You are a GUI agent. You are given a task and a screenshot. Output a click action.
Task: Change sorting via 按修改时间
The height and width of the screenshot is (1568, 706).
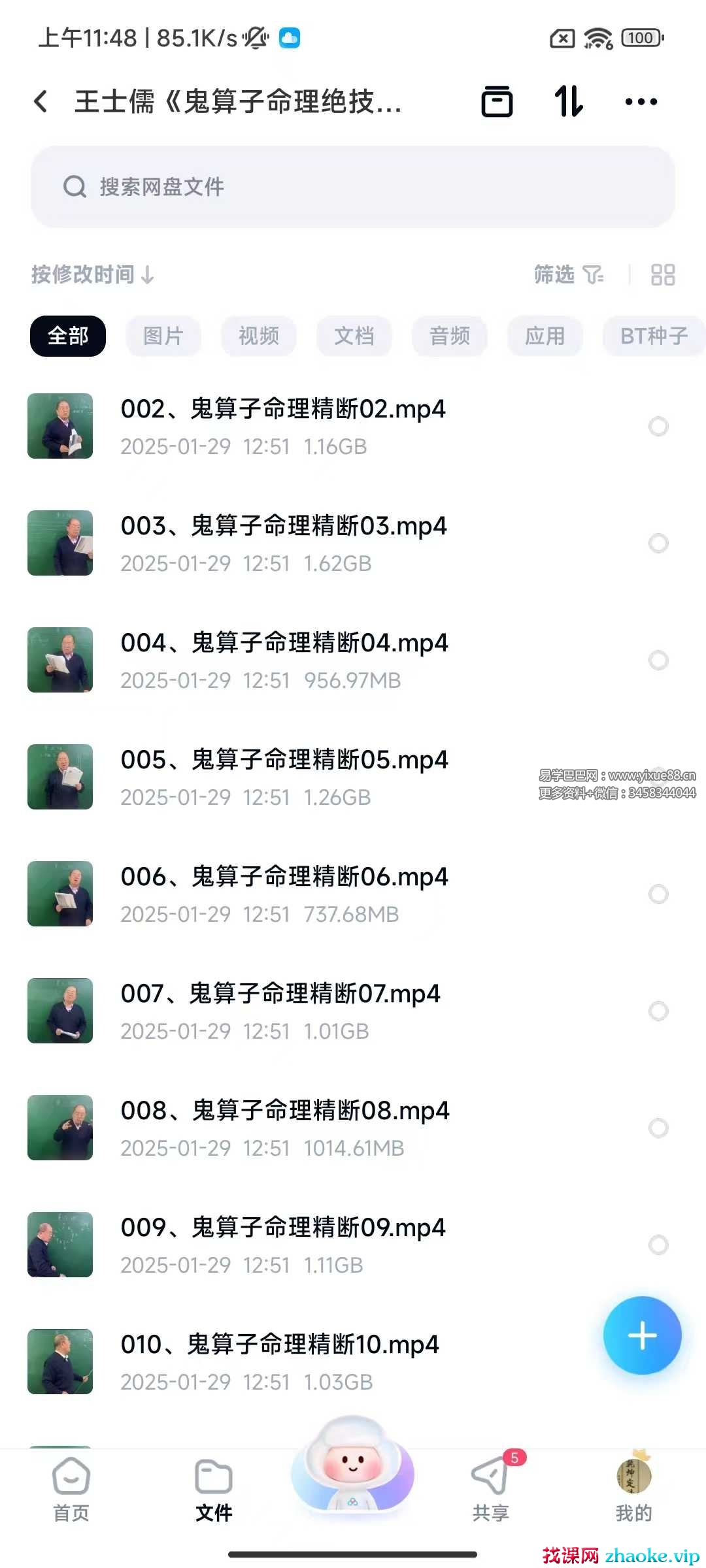93,274
